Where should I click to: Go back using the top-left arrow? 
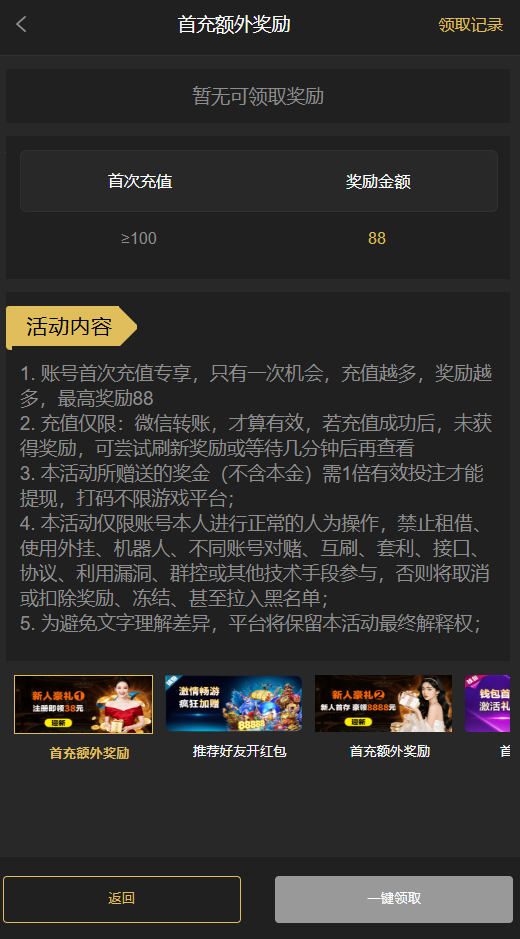pos(22,25)
